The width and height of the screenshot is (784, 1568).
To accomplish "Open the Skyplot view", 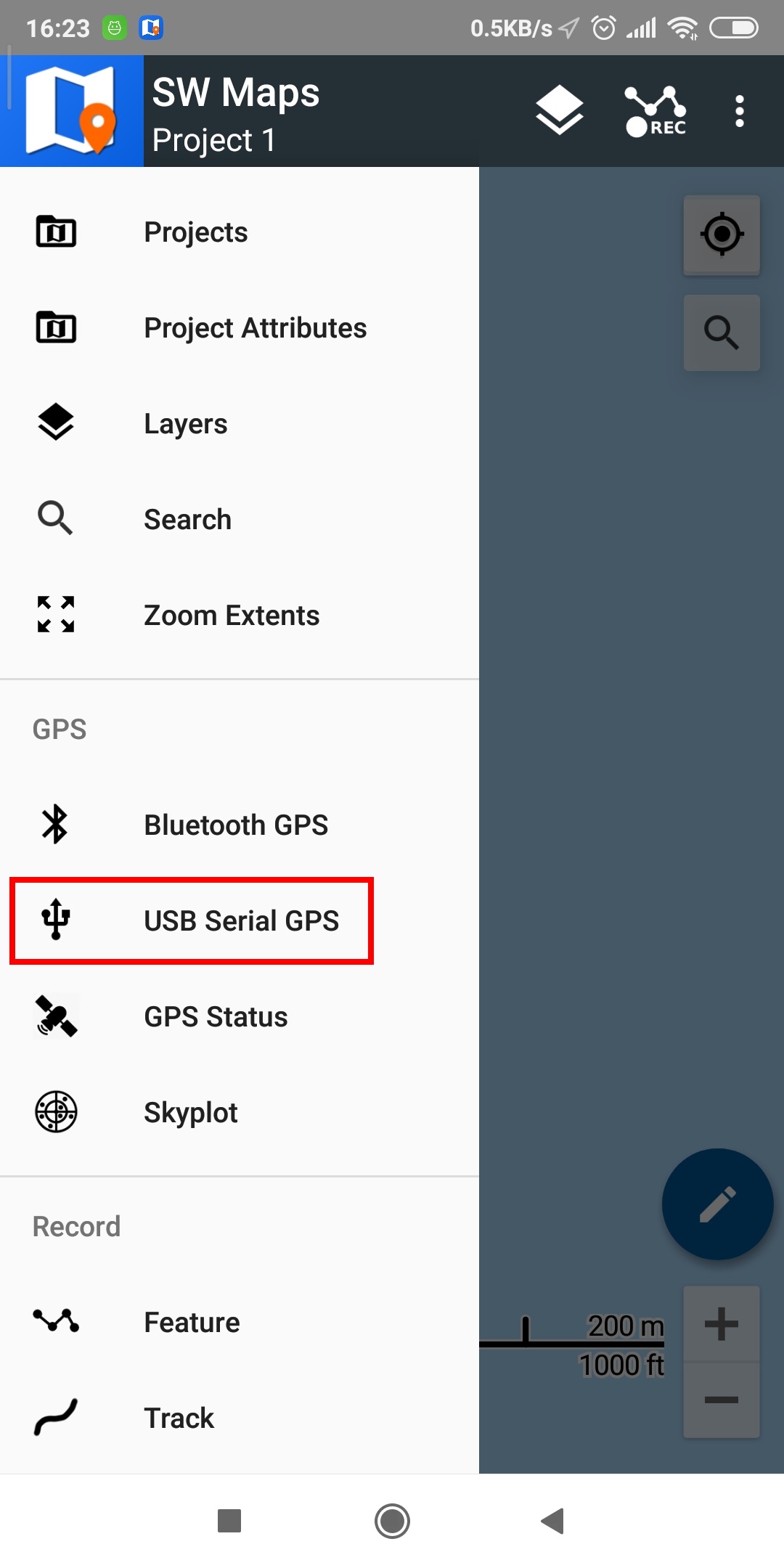I will (191, 1113).
